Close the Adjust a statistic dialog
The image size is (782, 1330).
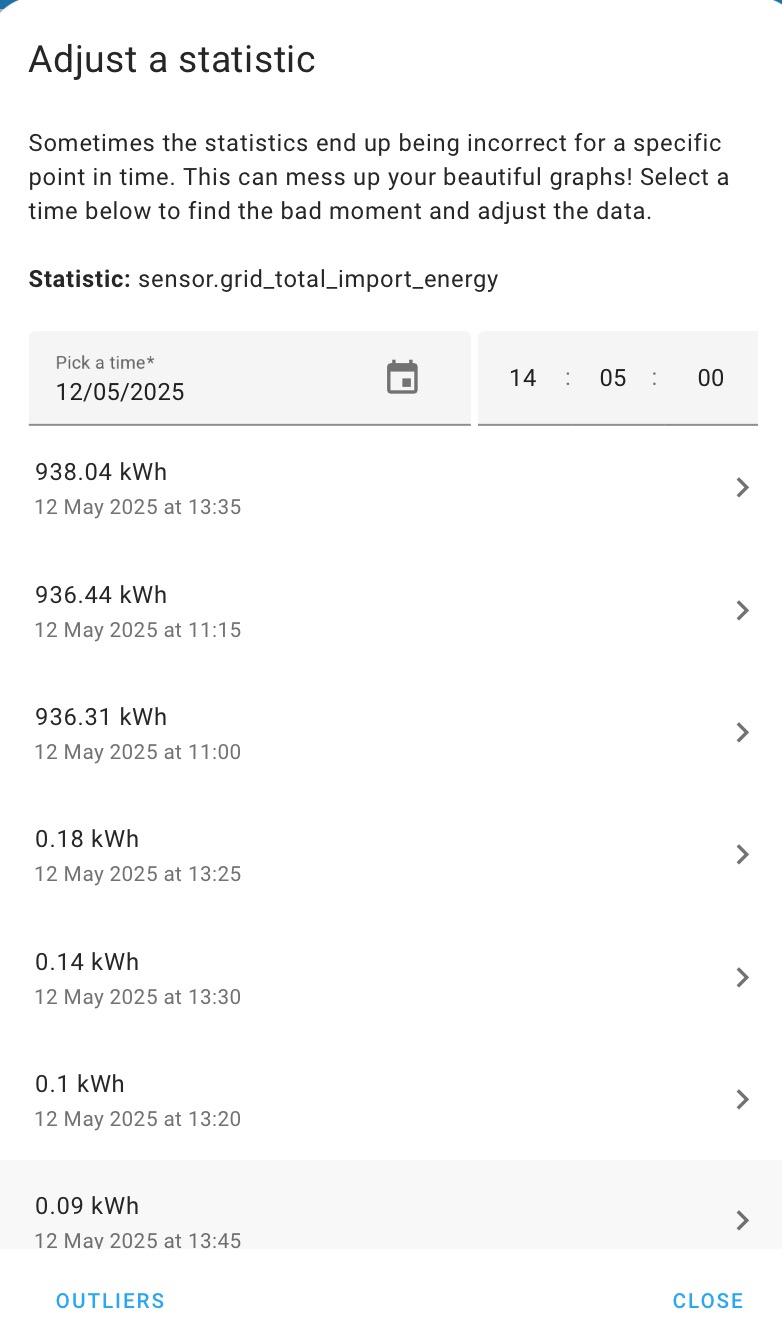tap(708, 1301)
